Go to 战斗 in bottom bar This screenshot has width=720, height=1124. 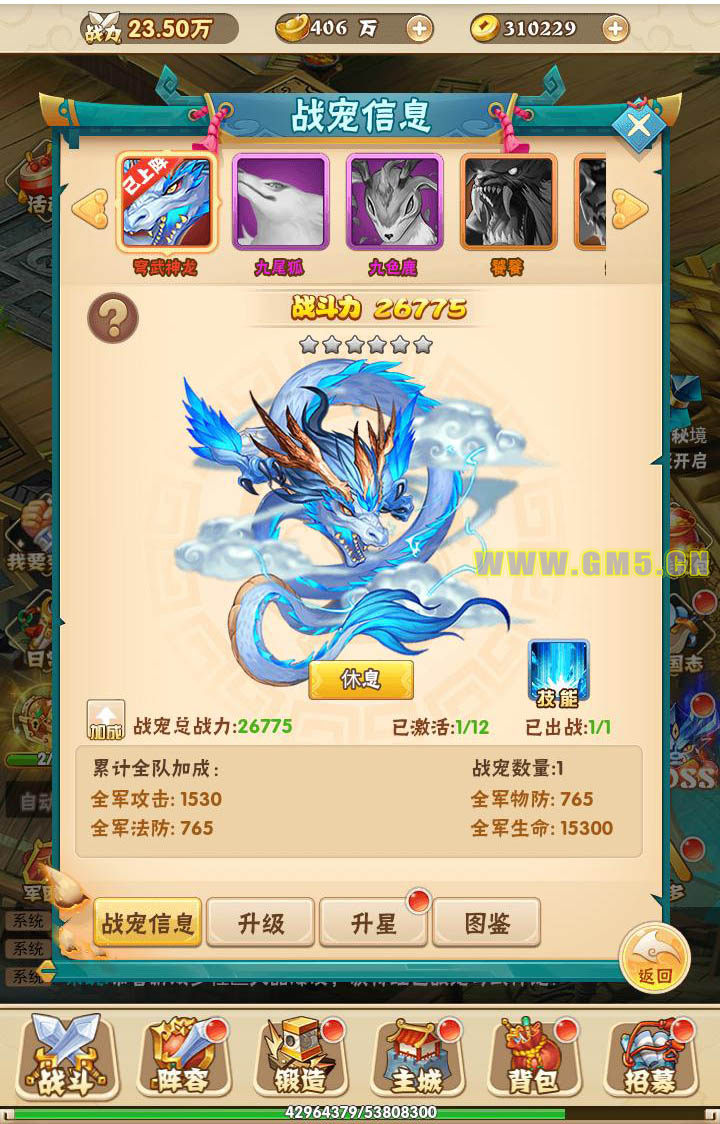pyautogui.click(x=66, y=1055)
